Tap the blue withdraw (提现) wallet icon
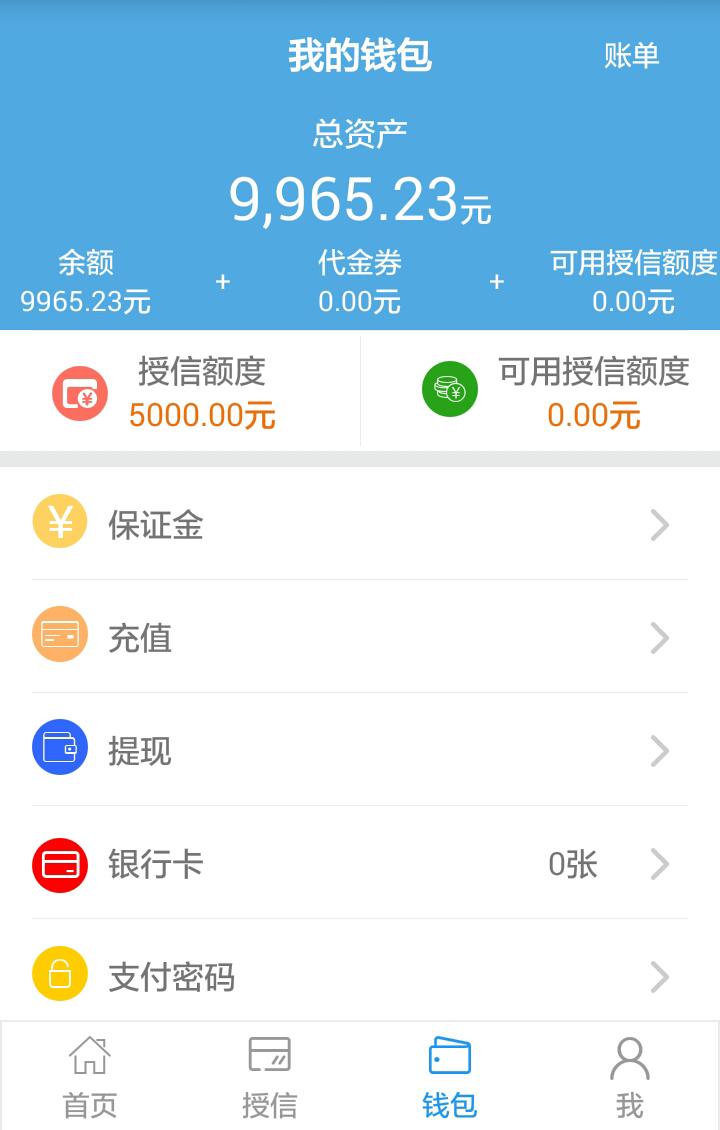This screenshot has width=720, height=1130. 59,750
